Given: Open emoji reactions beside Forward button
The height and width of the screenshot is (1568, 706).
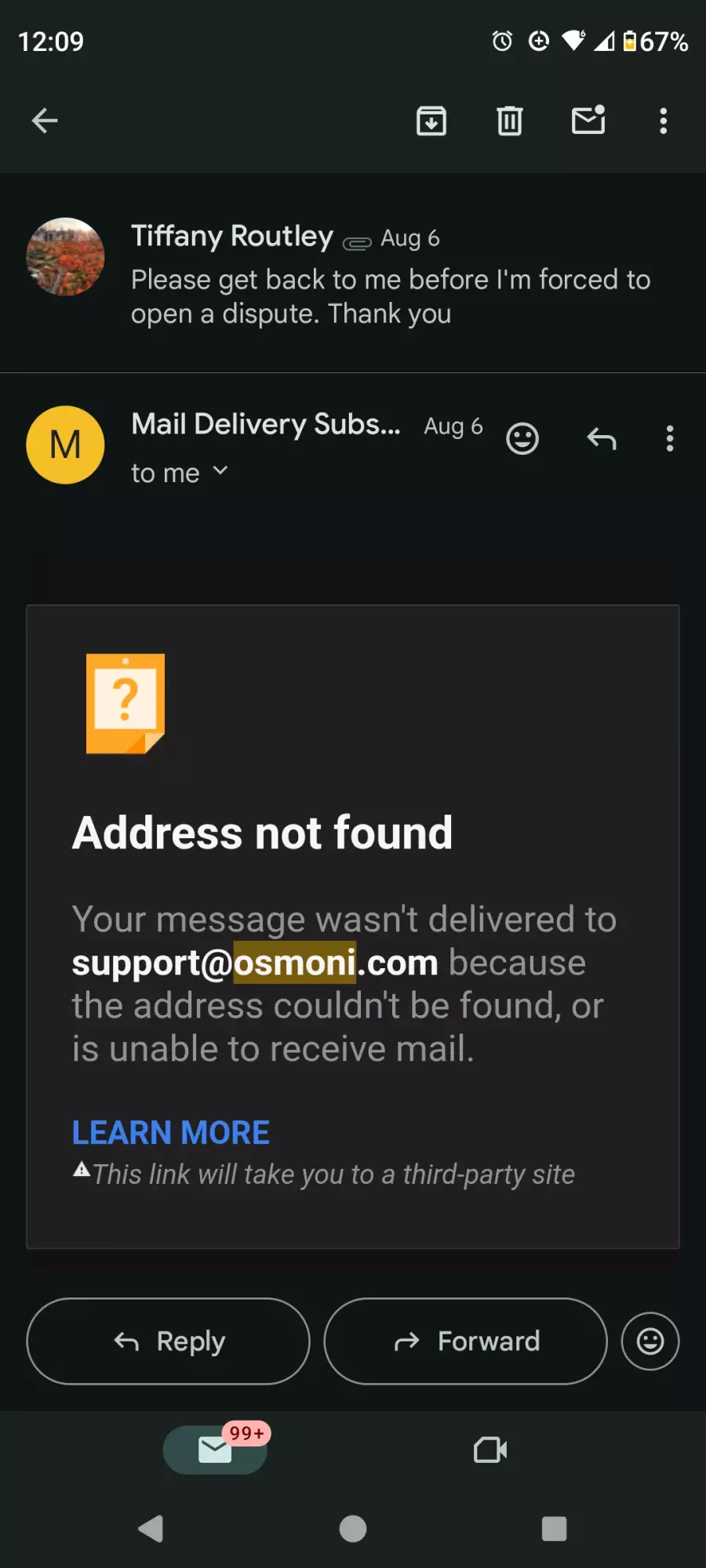Looking at the screenshot, I should tap(650, 1341).
